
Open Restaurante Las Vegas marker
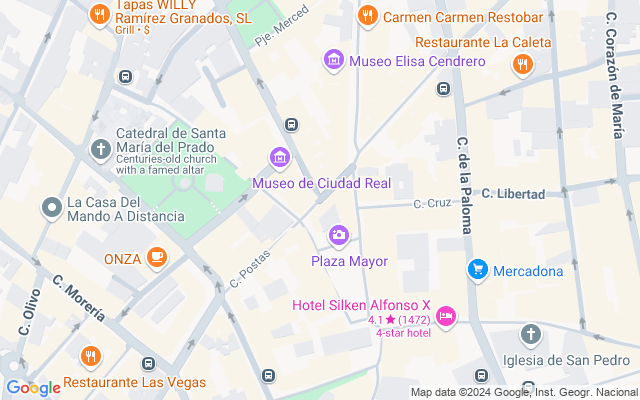coord(91,356)
